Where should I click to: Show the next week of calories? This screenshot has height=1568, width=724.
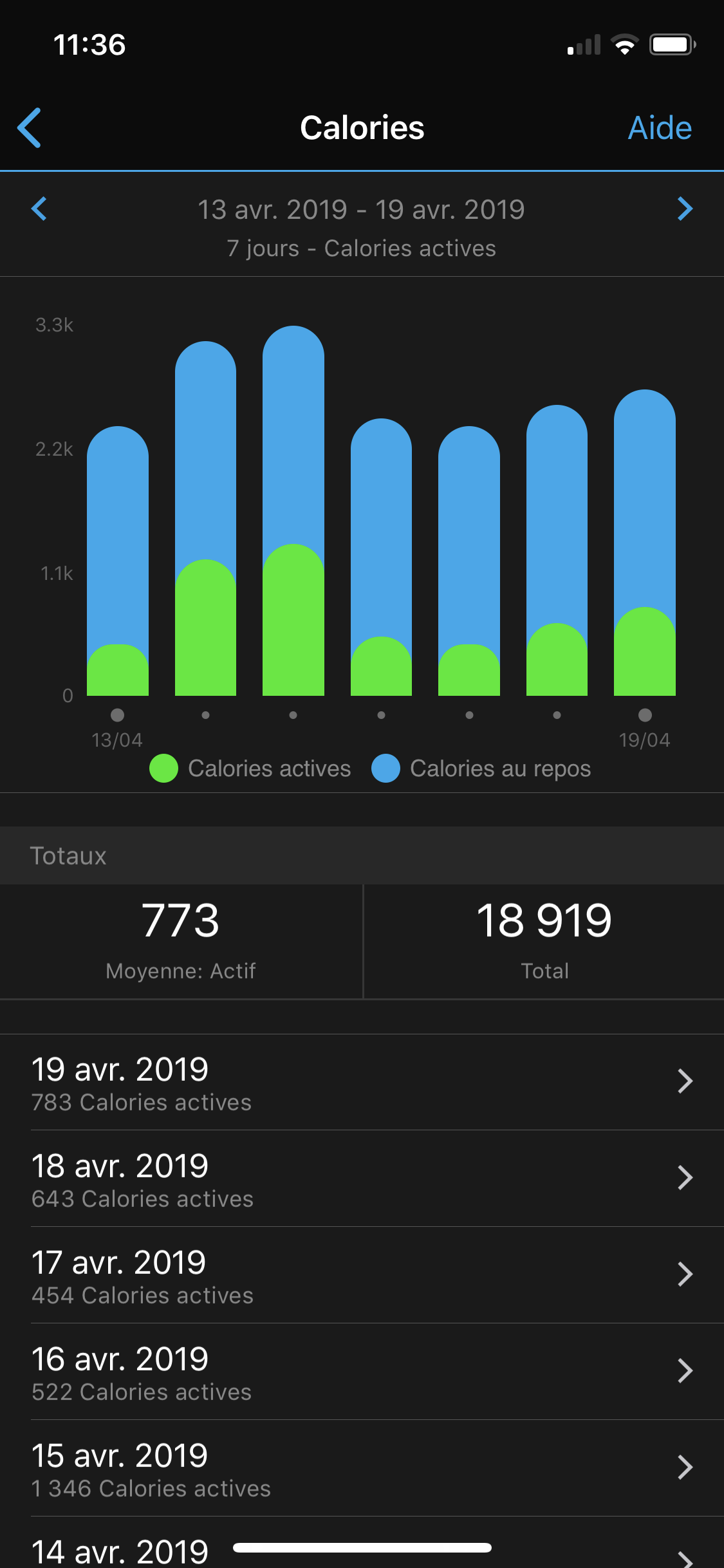(x=685, y=209)
